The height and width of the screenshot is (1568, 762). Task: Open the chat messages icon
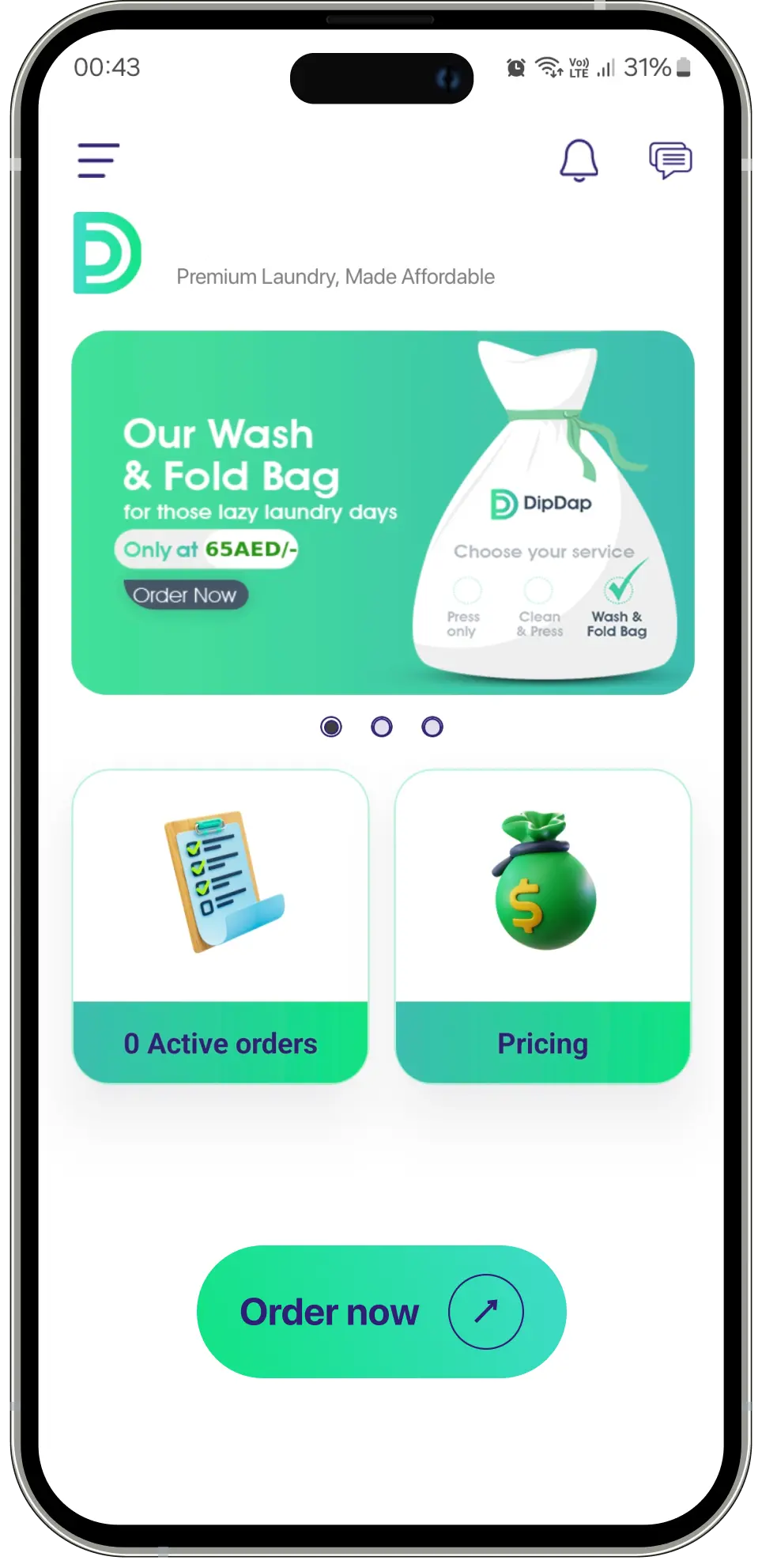point(670,161)
